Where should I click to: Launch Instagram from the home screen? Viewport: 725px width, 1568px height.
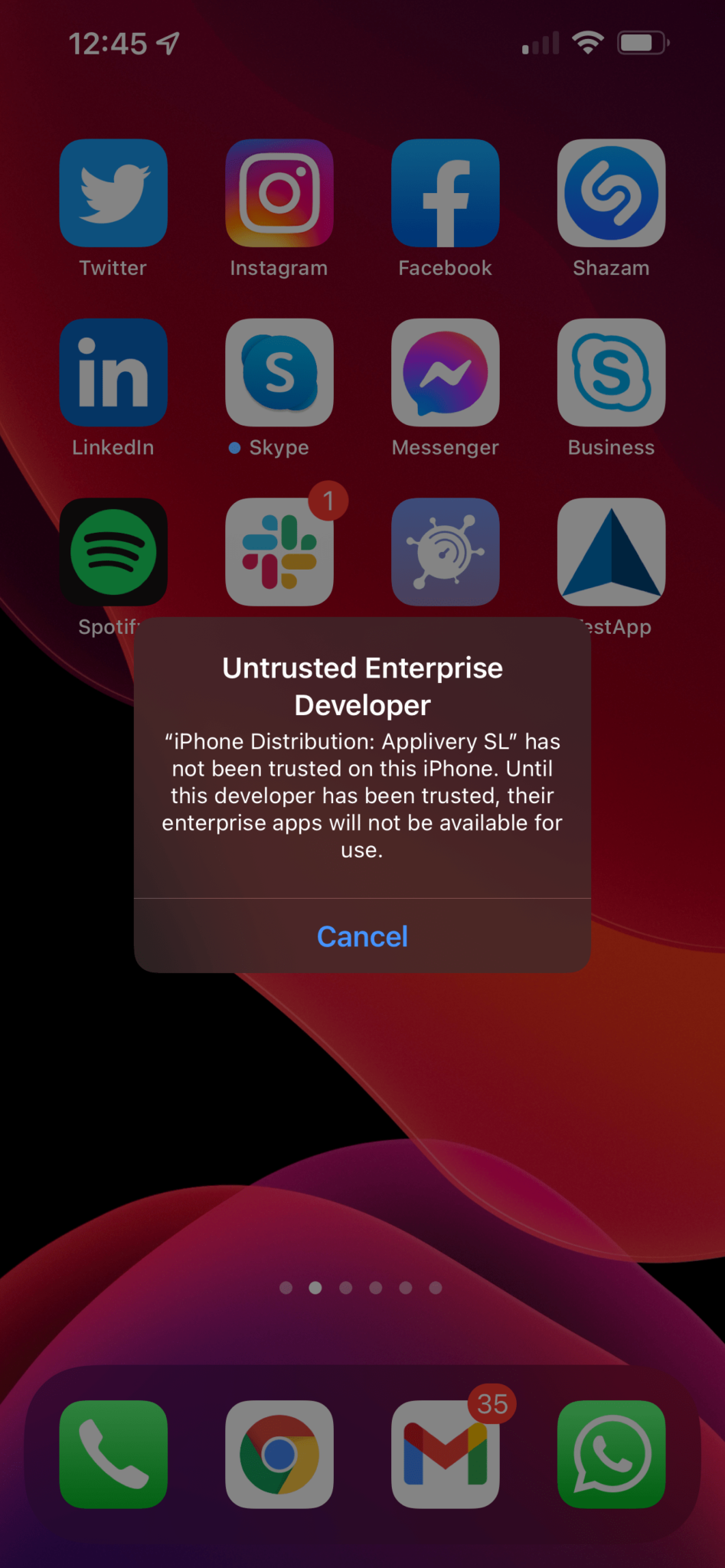pyautogui.click(x=279, y=193)
